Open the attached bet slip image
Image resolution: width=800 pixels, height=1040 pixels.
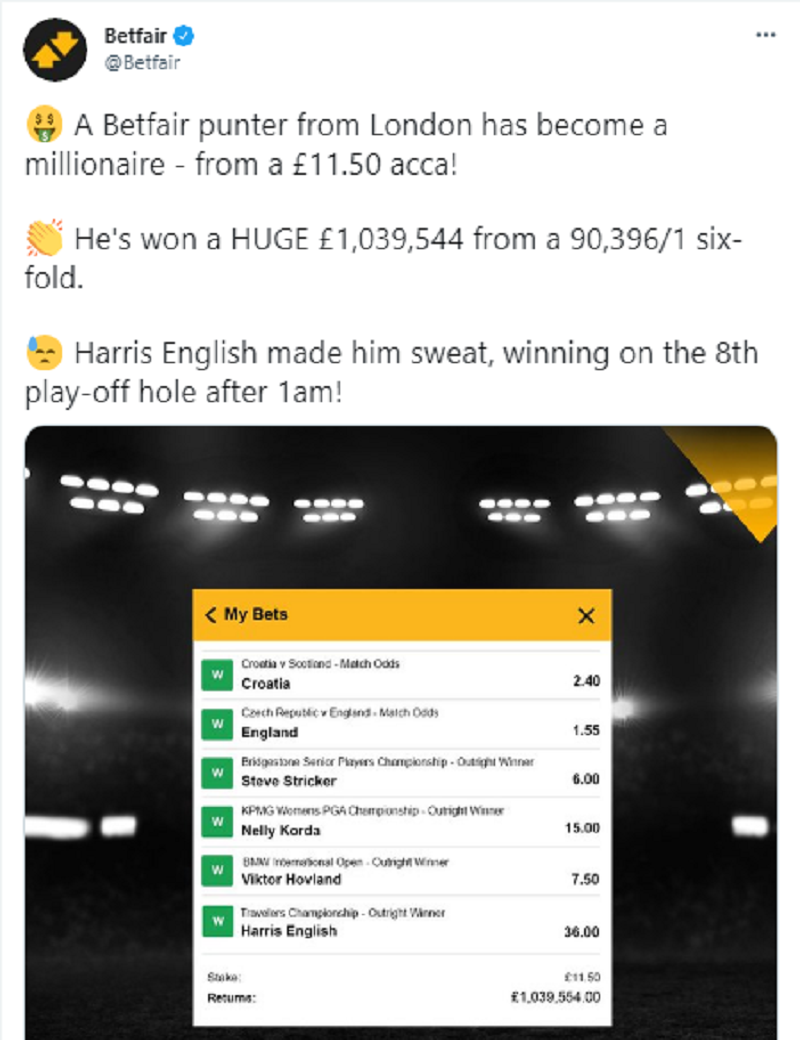pos(400,732)
